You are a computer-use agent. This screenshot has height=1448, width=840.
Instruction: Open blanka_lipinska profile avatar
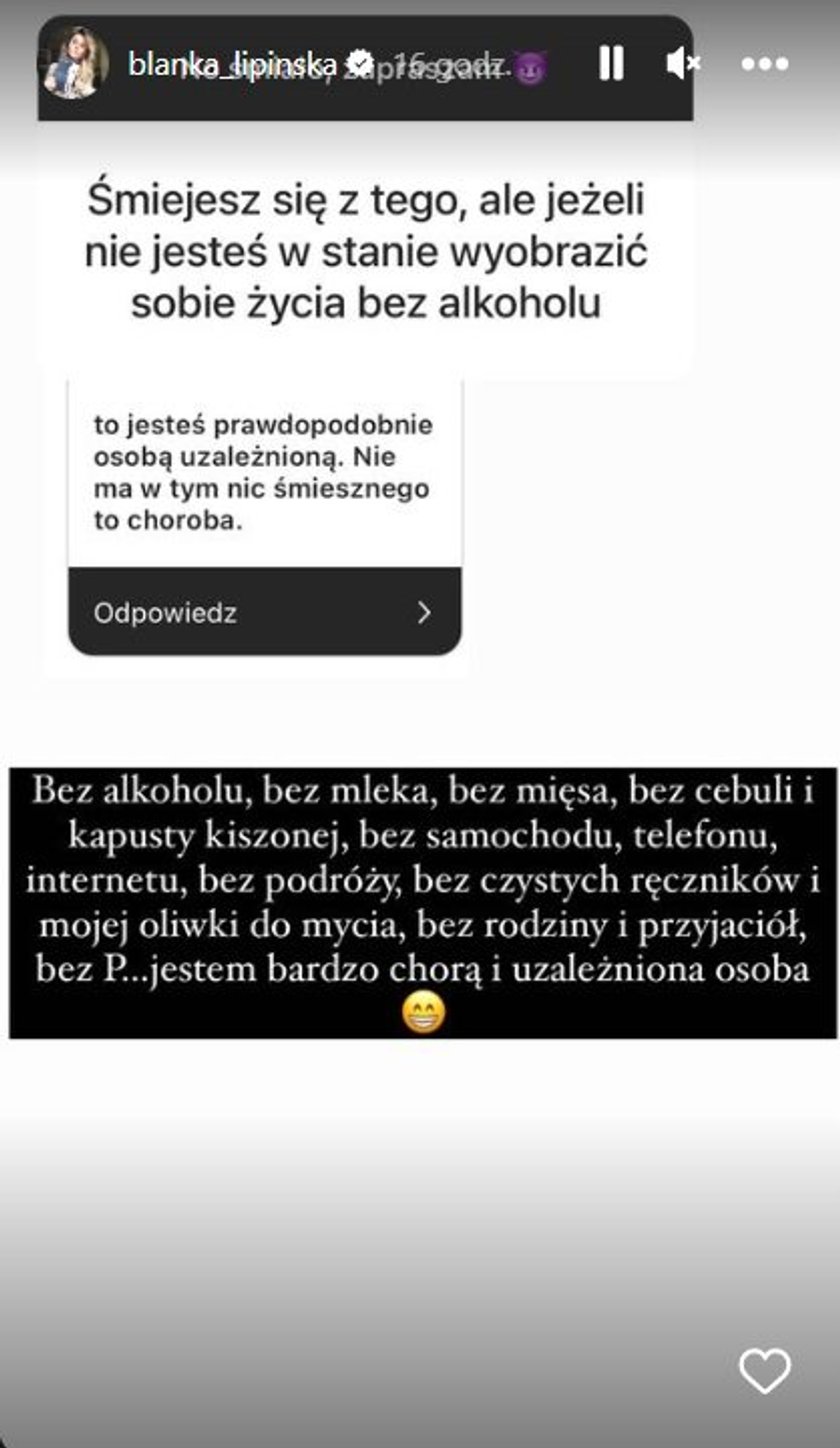tap(73, 63)
